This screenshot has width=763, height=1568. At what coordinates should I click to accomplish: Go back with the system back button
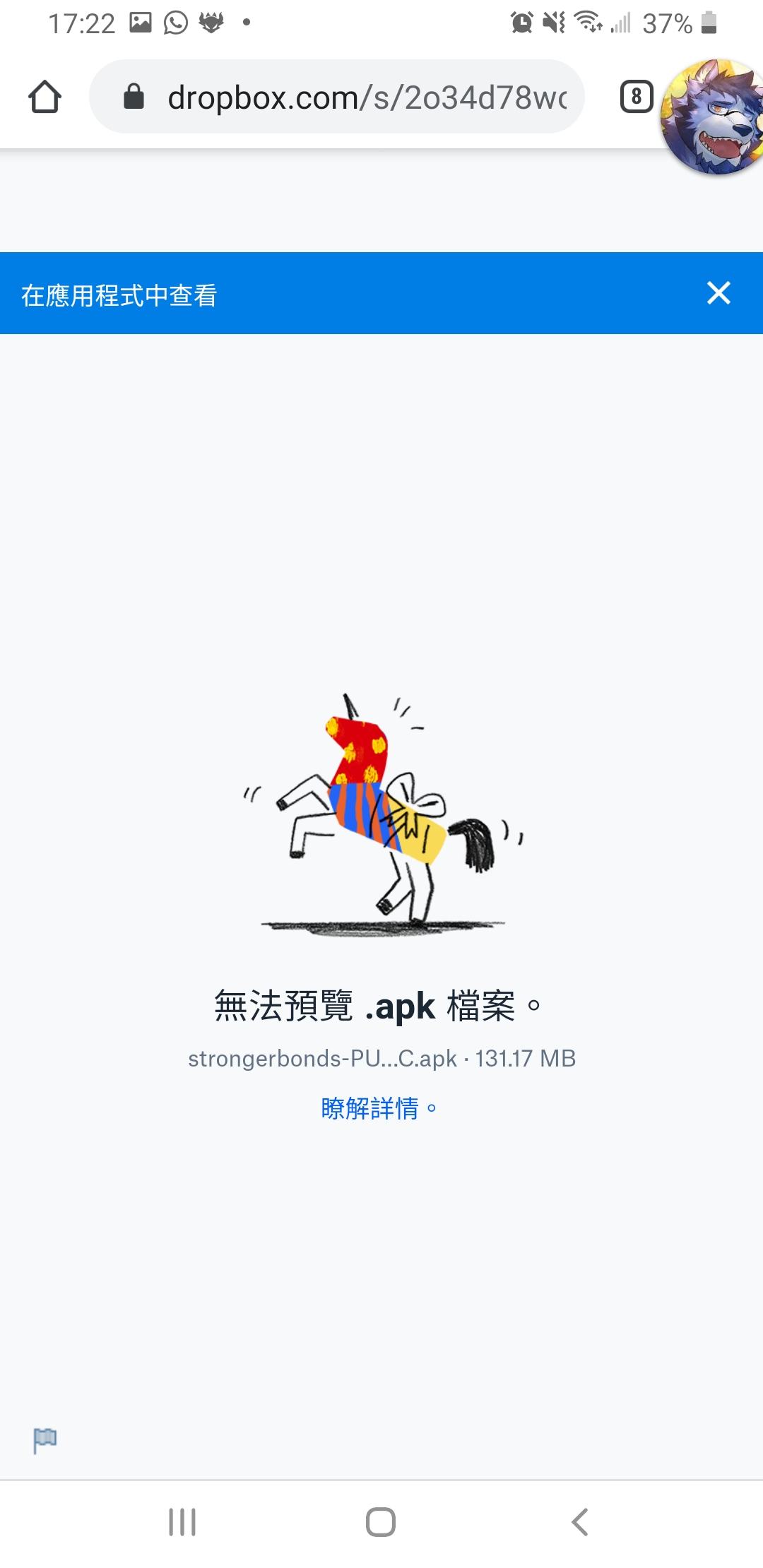579,1522
